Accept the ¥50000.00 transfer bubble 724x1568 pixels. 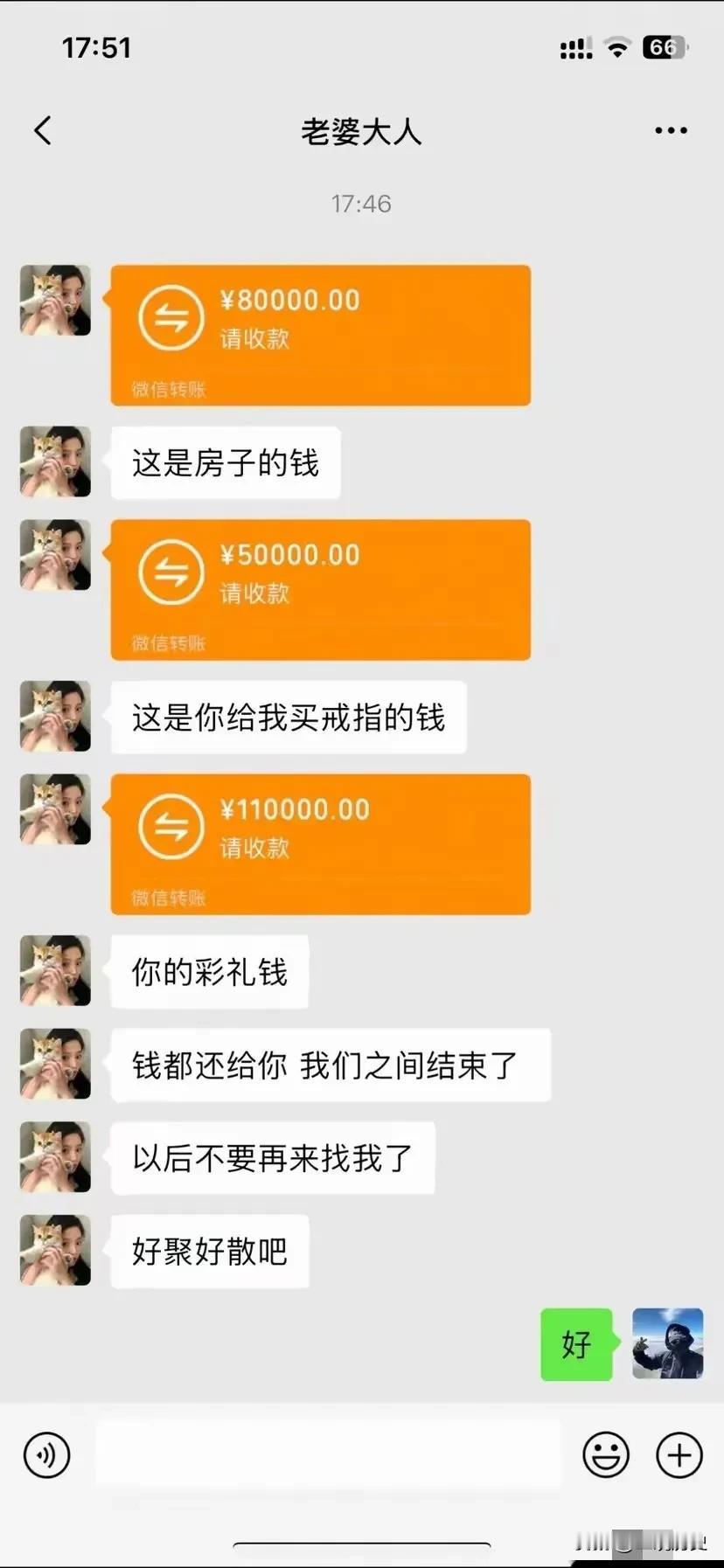[x=320, y=589]
